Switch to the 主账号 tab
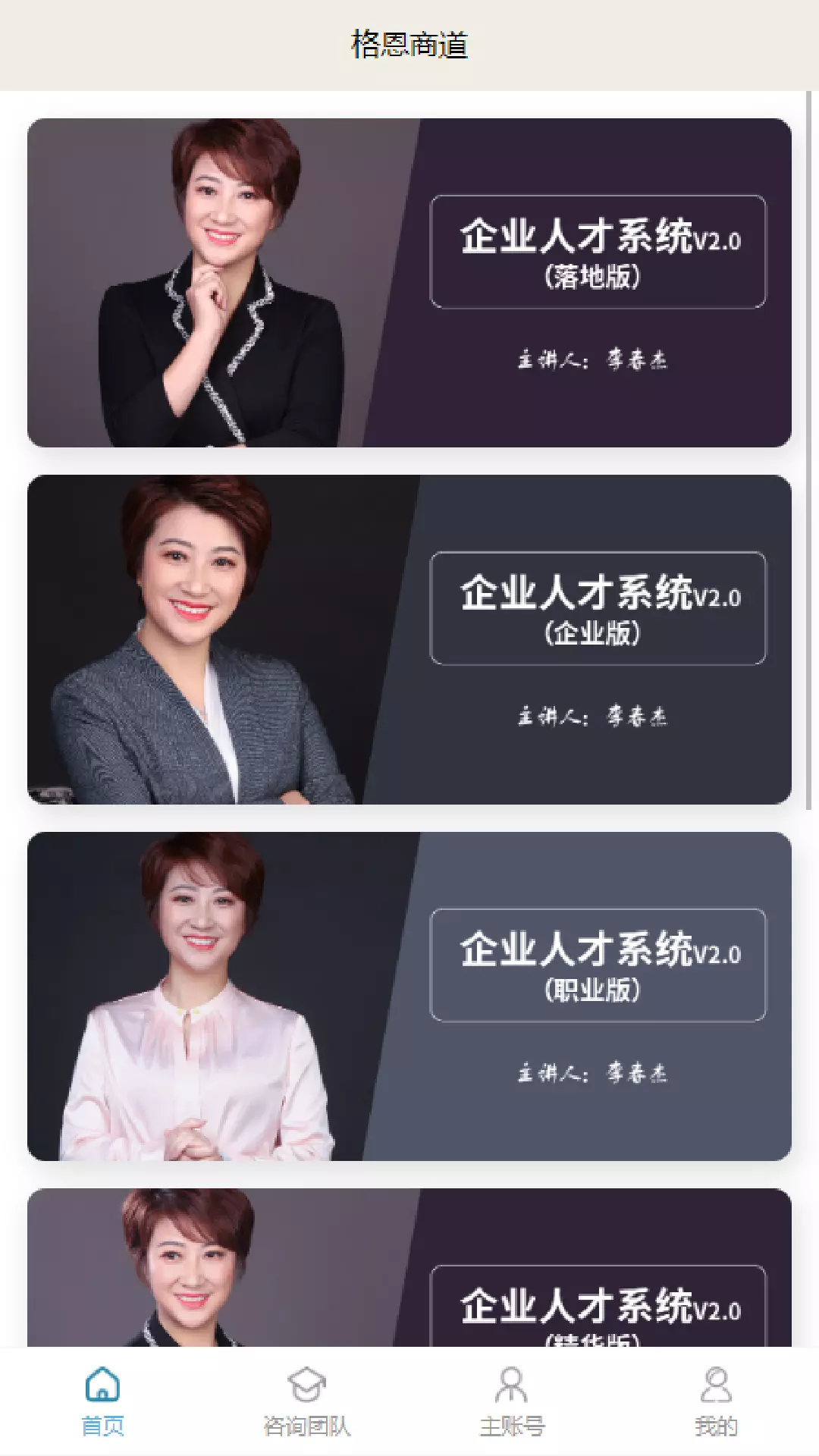Screen dimensions: 819x1456 click(x=512, y=1401)
